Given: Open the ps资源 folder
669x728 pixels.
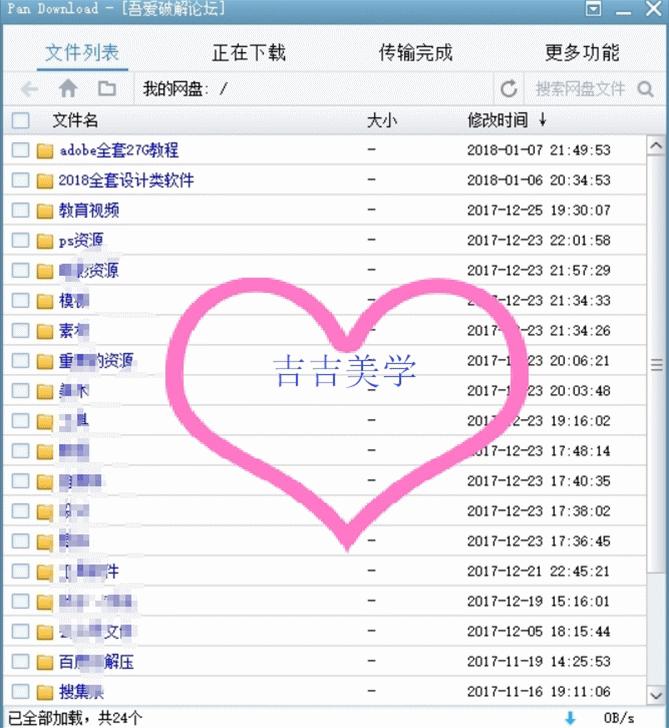Looking at the screenshot, I should coord(80,241).
